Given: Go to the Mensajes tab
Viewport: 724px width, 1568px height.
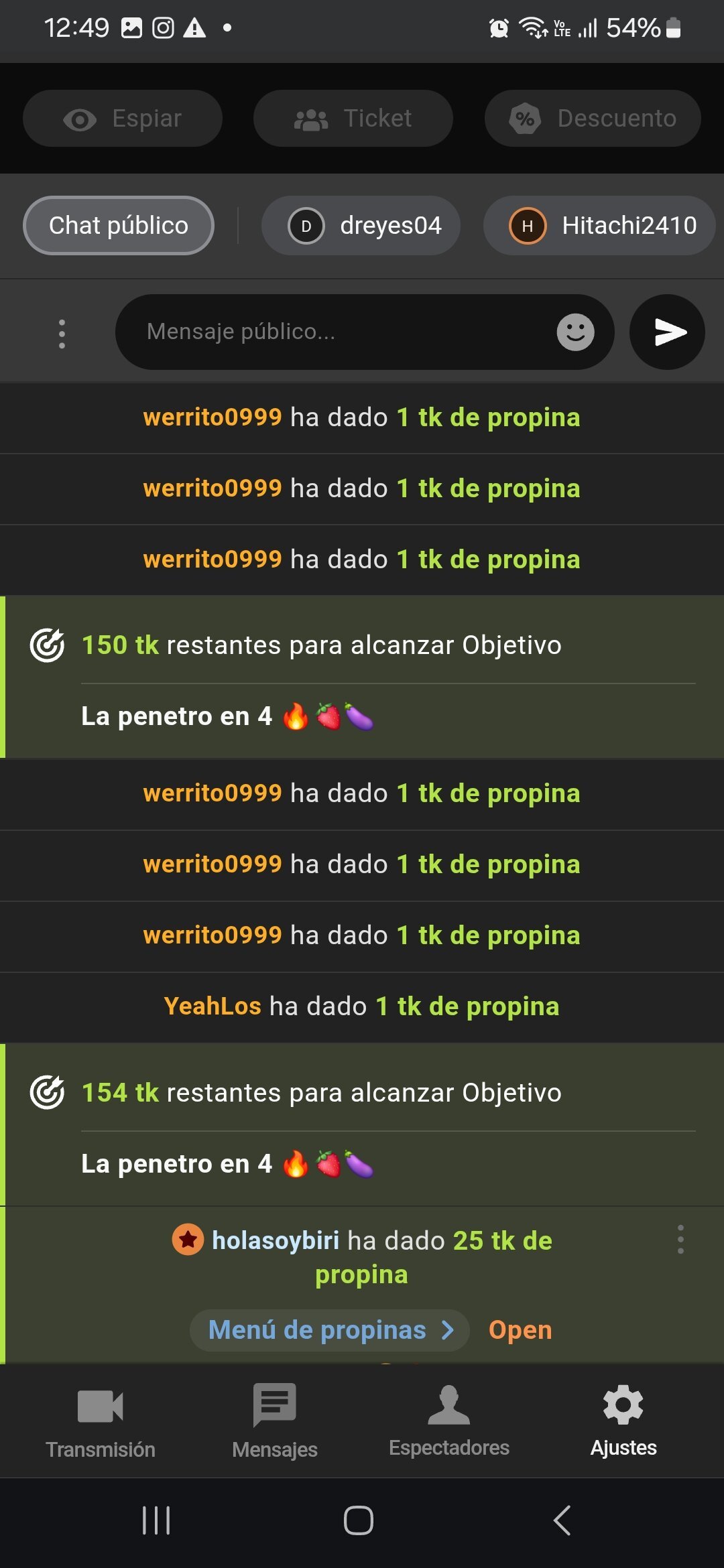Looking at the screenshot, I should point(275,1421).
